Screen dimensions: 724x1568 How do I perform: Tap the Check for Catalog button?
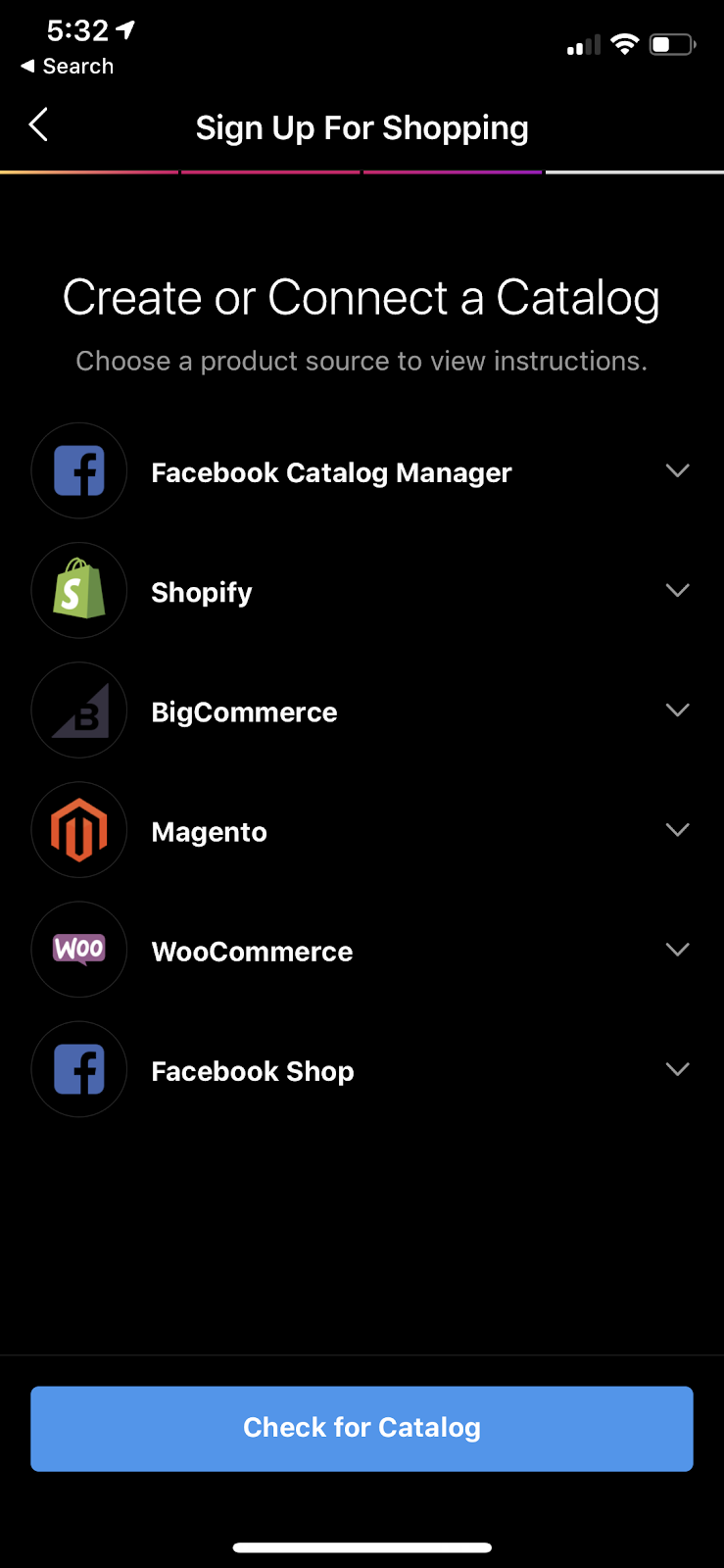point(362,1428)
